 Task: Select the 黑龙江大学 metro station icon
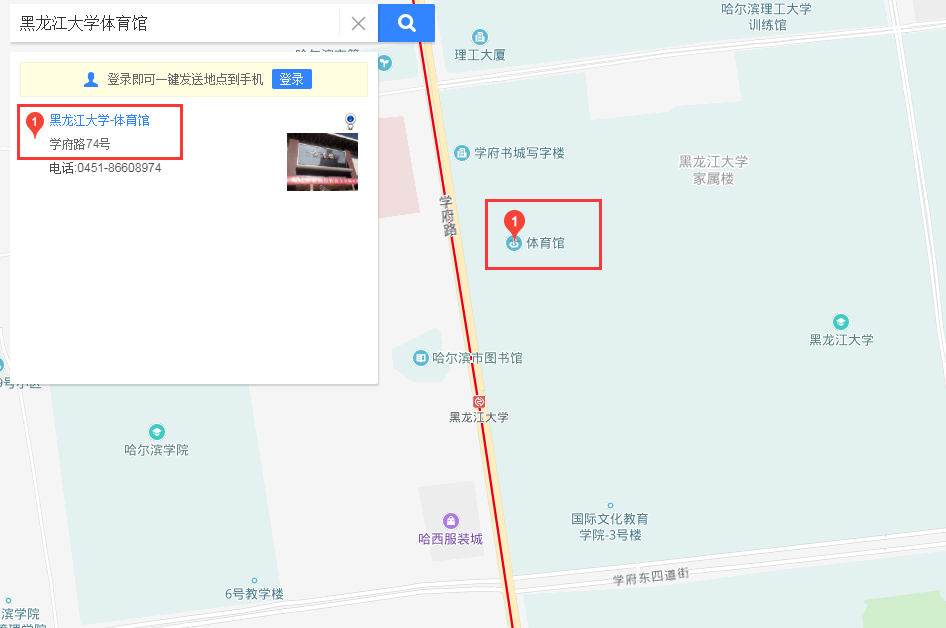click(479, 402)
